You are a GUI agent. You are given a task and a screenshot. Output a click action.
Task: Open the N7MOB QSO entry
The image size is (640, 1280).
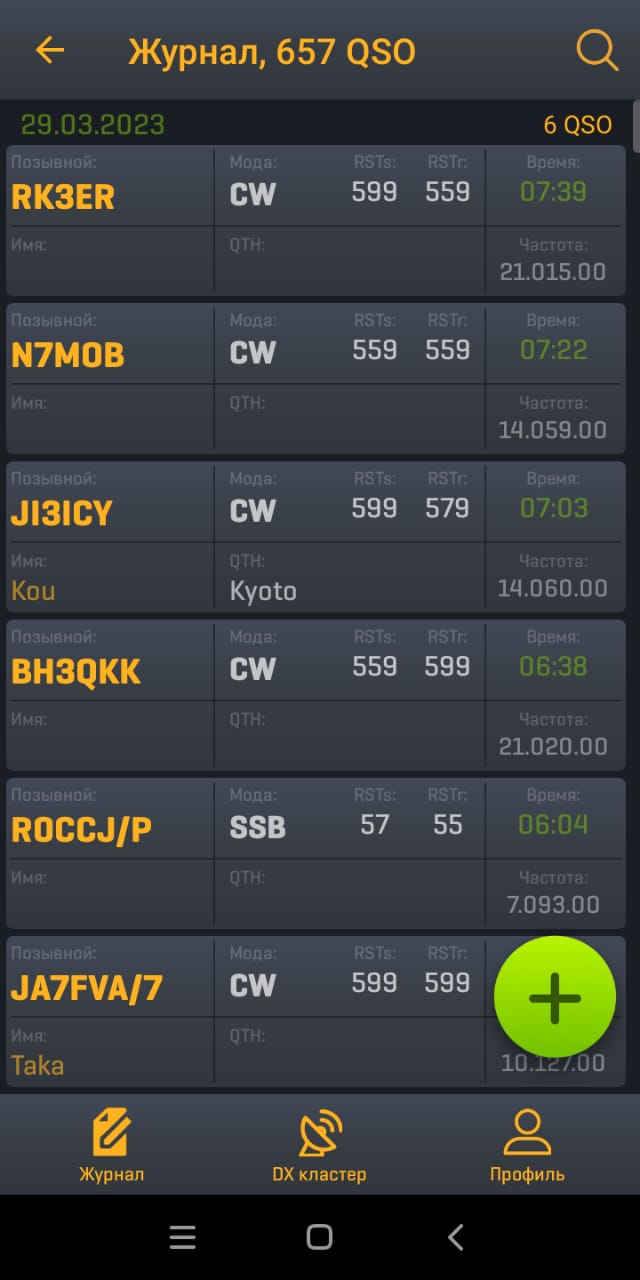click(316, 379)
